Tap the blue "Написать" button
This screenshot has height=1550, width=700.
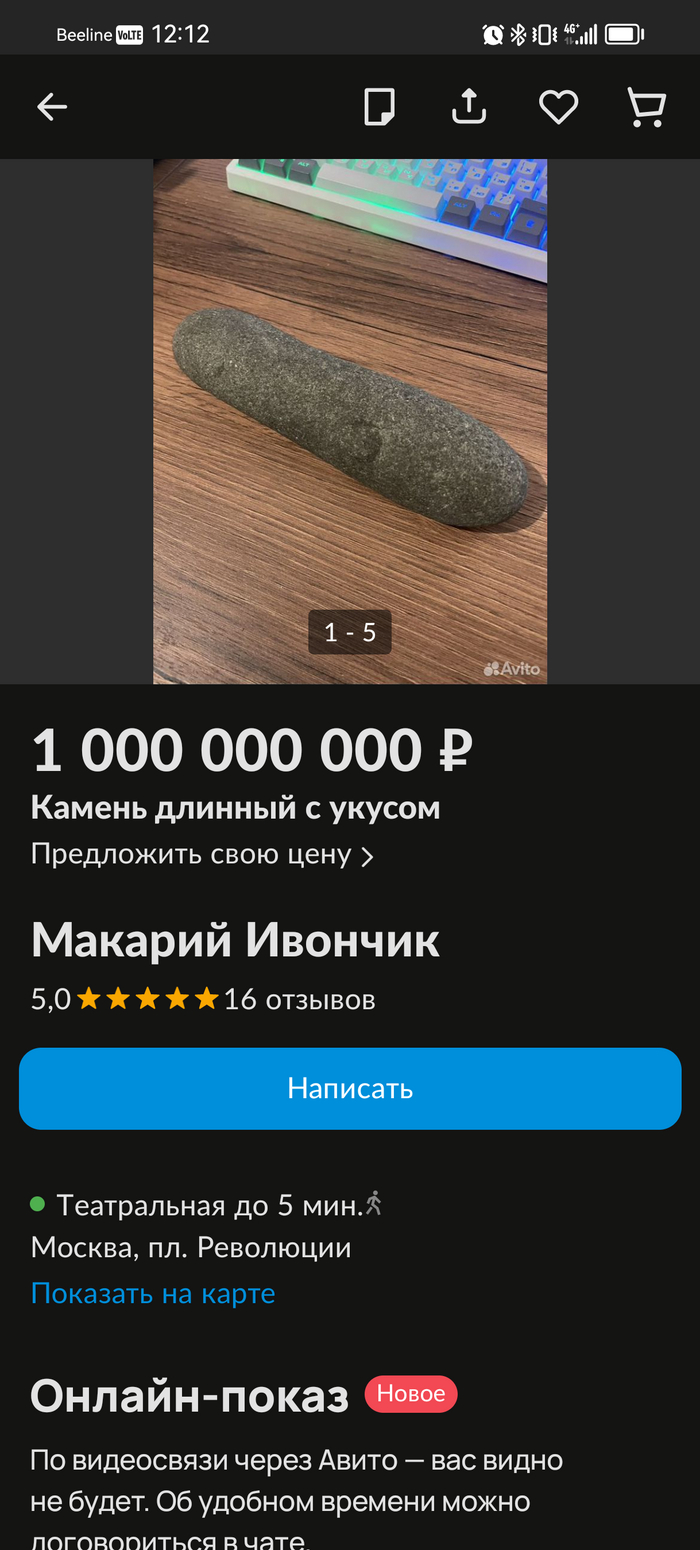350,1088
